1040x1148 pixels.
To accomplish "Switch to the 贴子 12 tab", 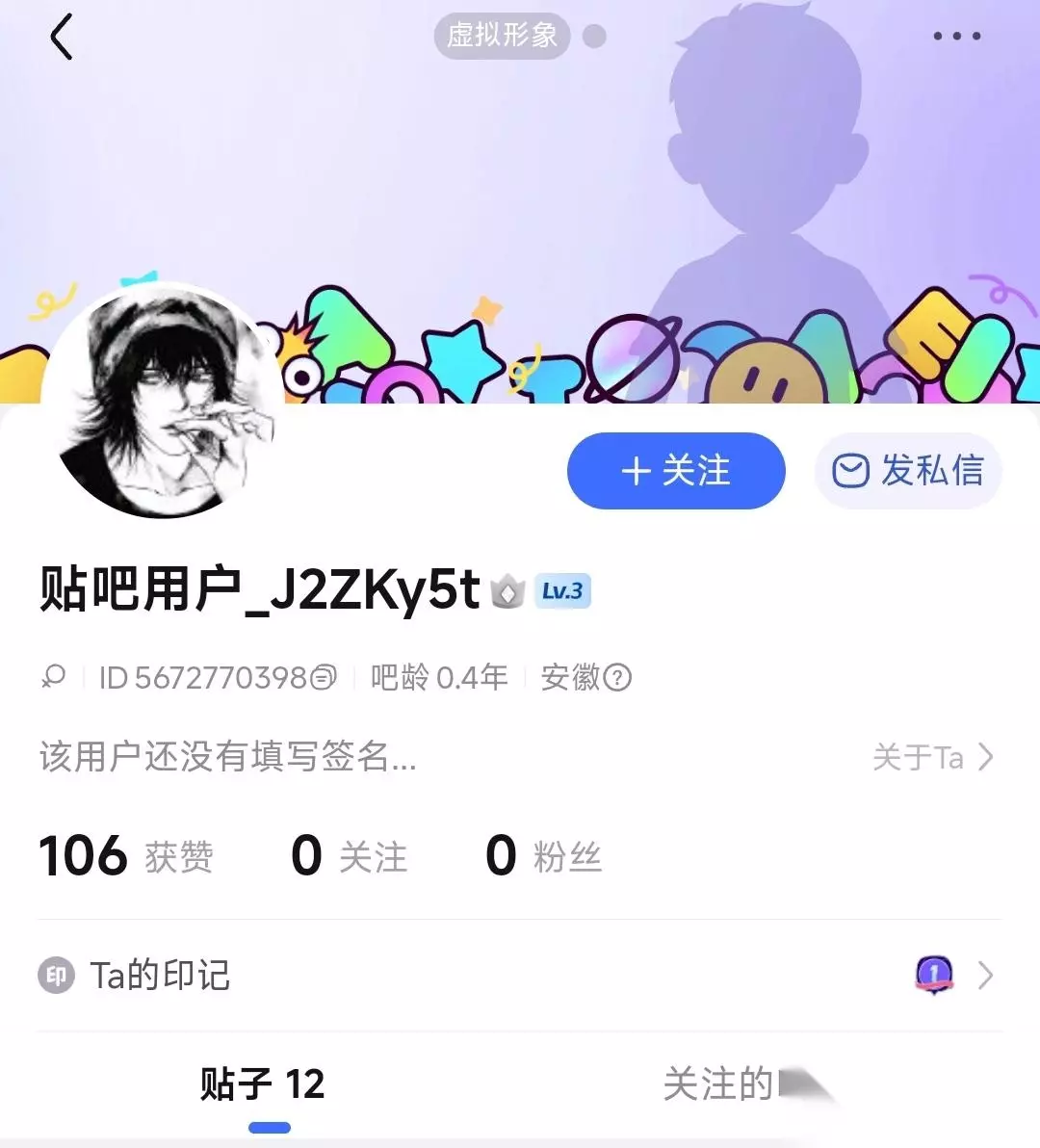I will [262, 1084].
